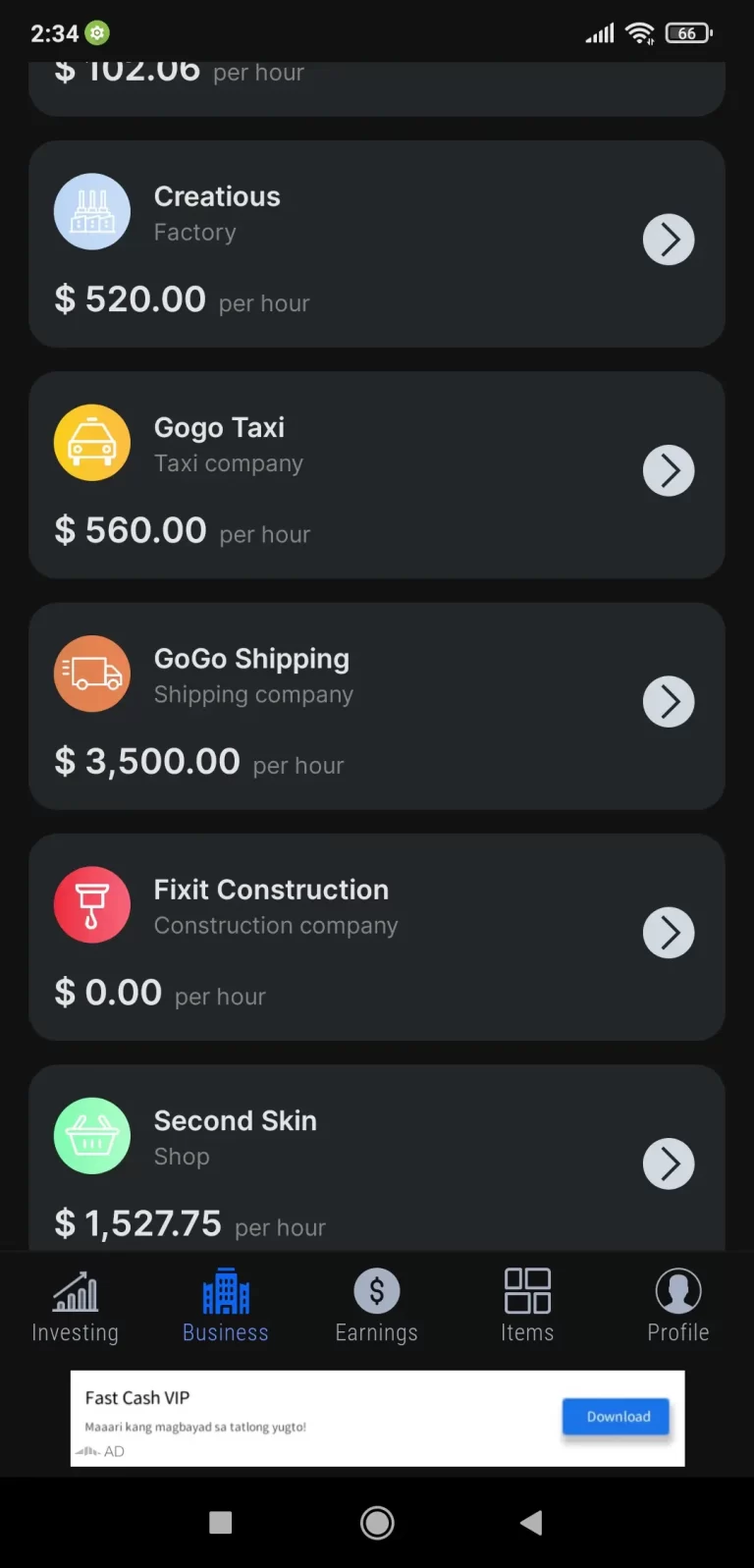Tap the arrow beside Fixit Construction
The width and height of the screenshot is (754, 1568).
[669, 933]
